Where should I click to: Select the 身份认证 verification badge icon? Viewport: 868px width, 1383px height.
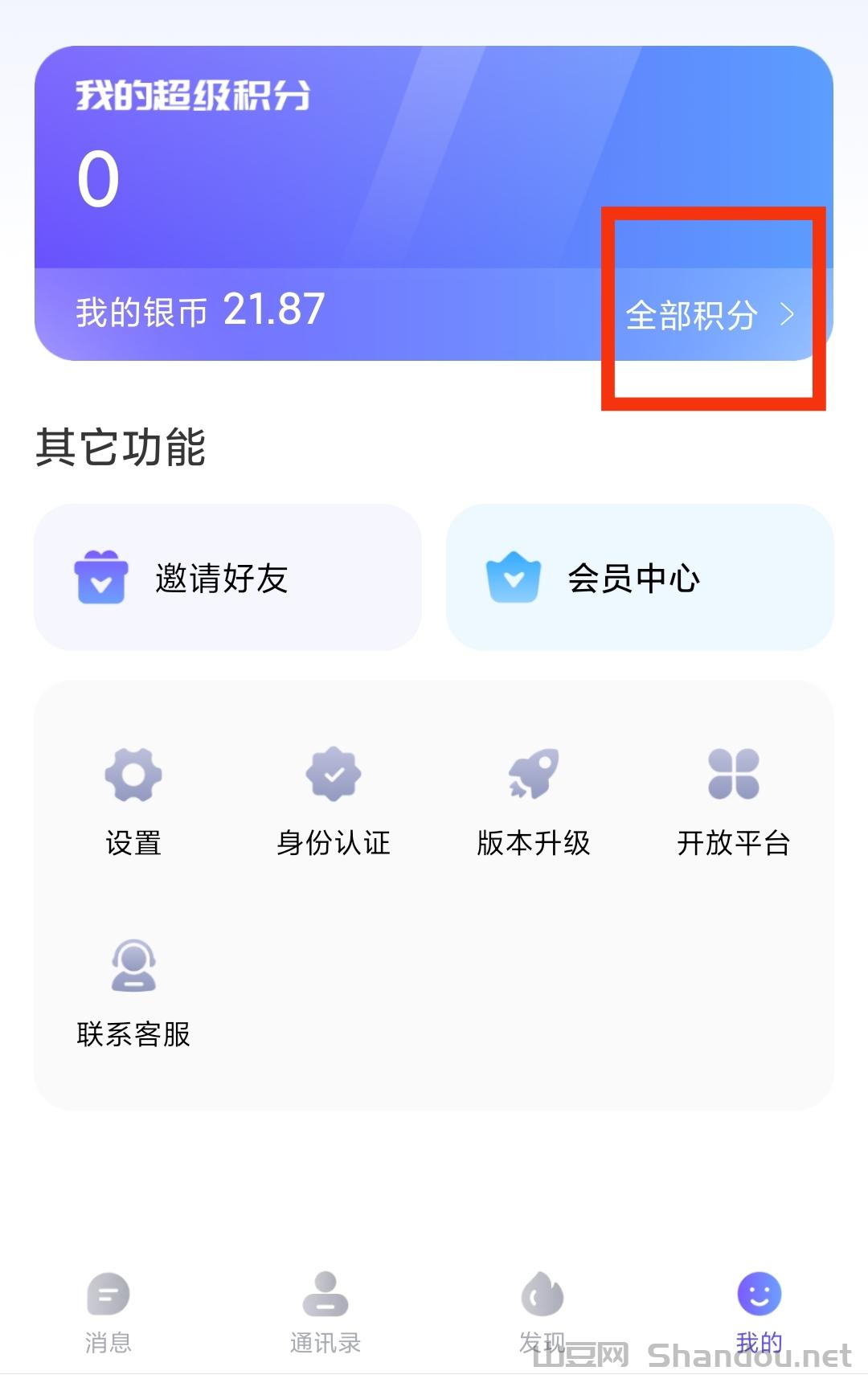334,774
